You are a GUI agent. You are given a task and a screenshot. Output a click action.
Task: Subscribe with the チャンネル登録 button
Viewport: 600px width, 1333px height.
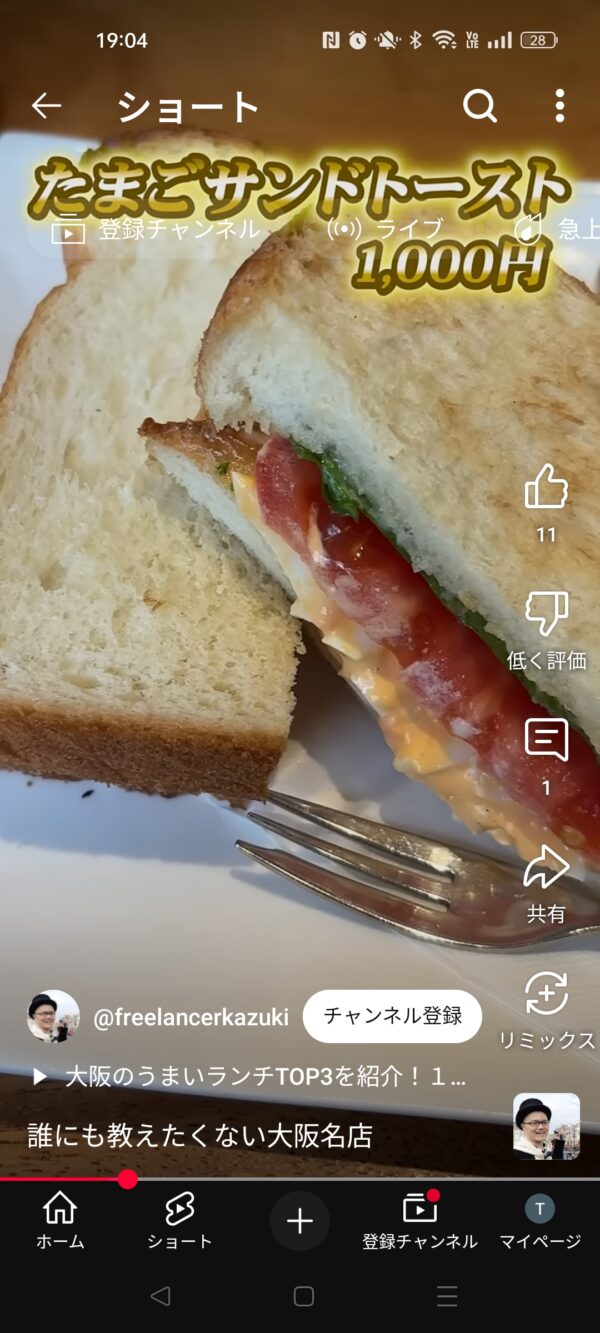[x=392, y=1016]
